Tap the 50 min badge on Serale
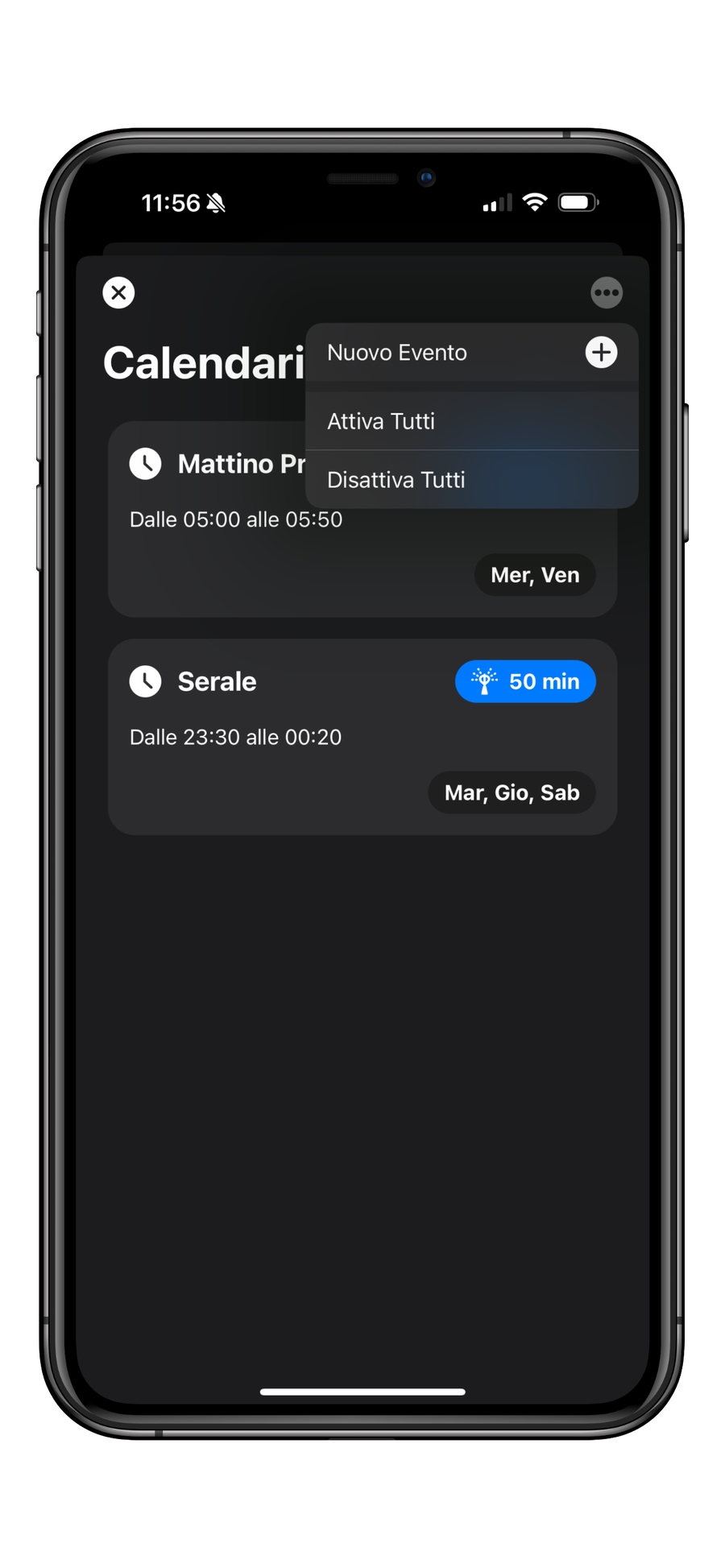The image size is (725, 1568). pos(525,681)
